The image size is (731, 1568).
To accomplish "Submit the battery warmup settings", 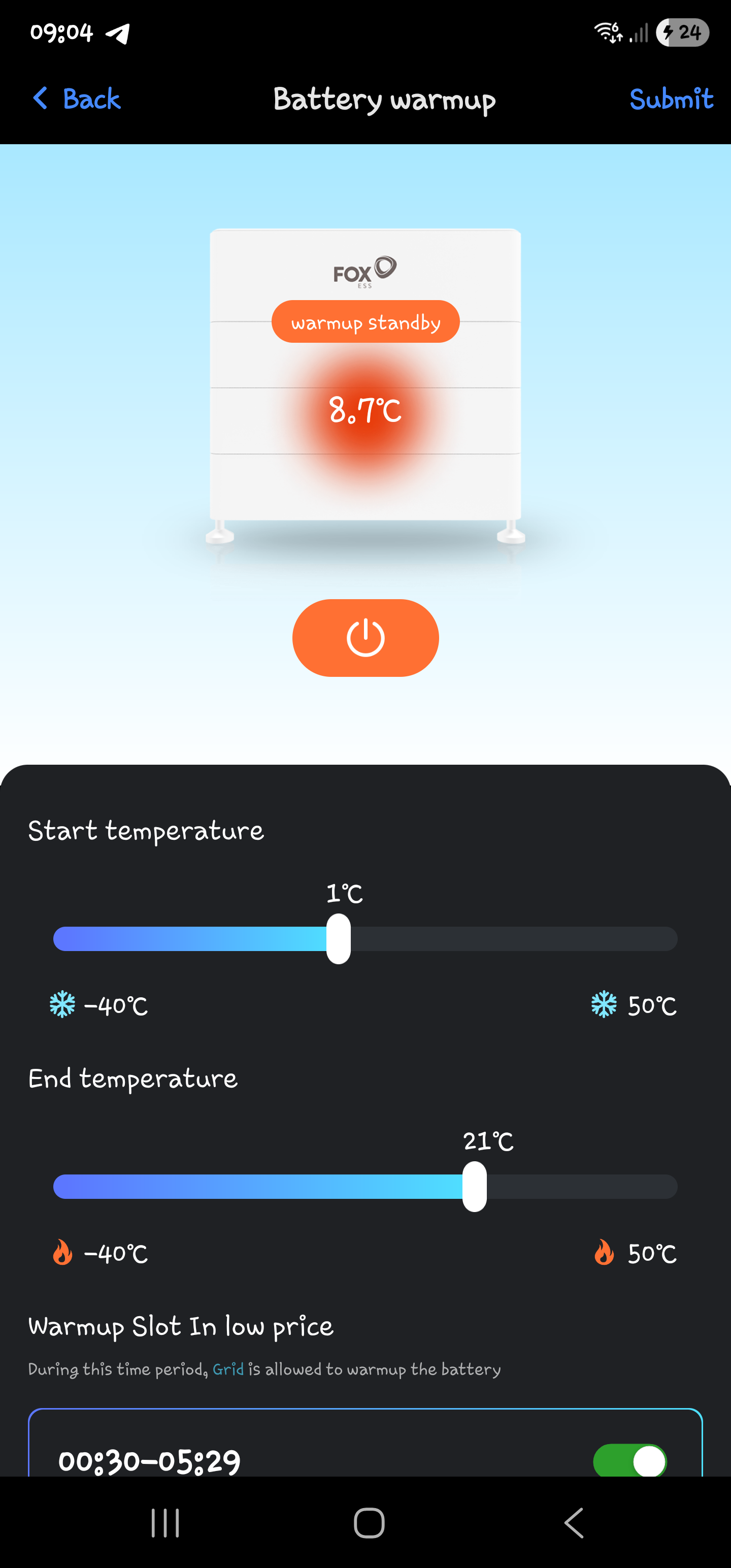I will coord(671,99).
